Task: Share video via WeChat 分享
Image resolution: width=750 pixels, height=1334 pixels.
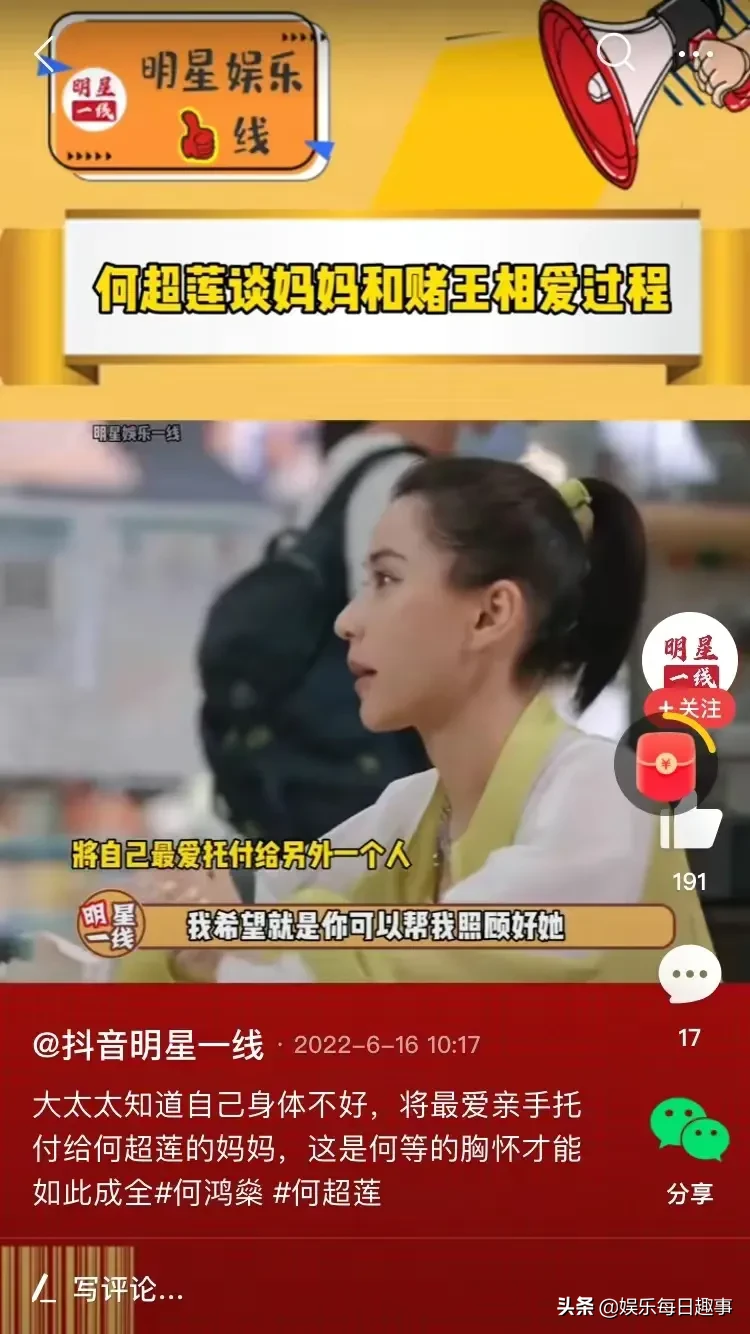Action: tap(689, 1129)
